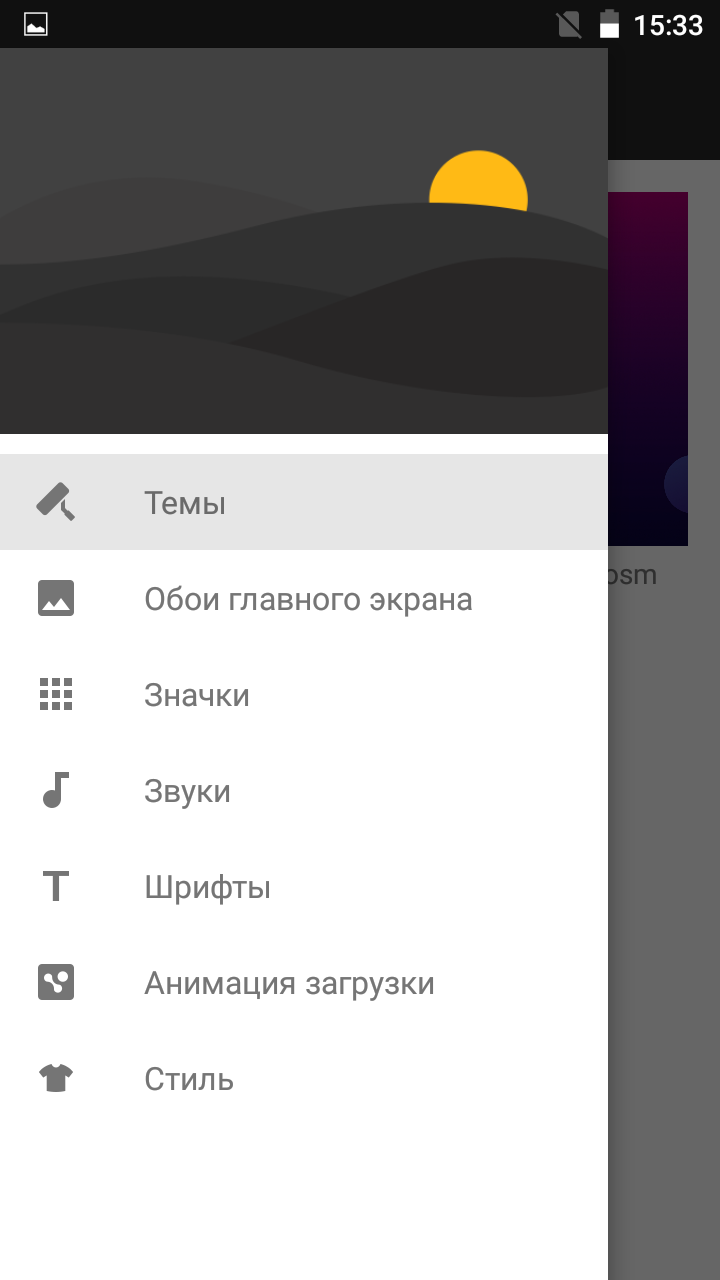Open the purple theme thumbnail behind the drawer

click(x=648, y=369)
